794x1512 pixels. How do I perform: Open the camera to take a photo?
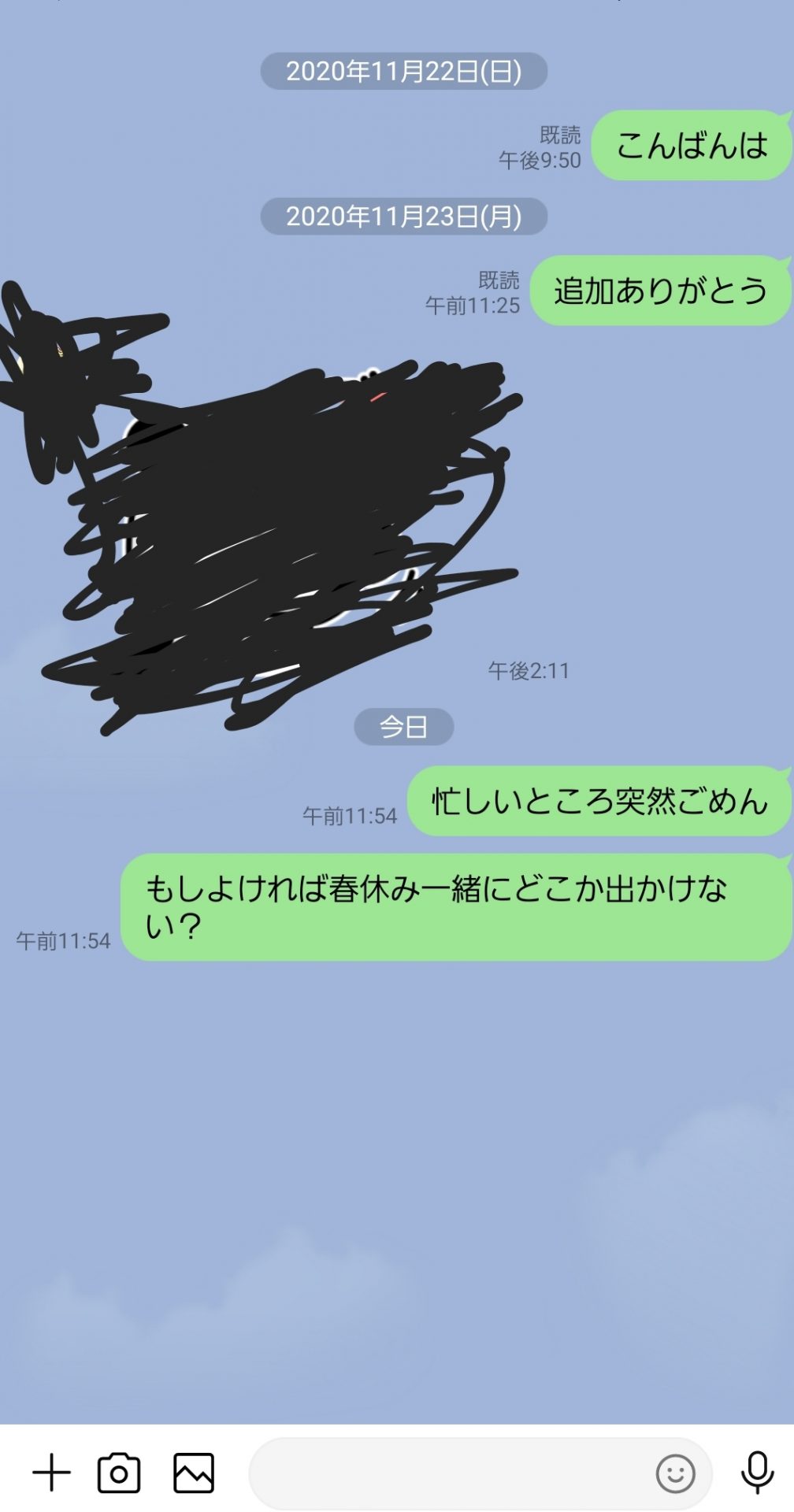(x=119, y=1473)
